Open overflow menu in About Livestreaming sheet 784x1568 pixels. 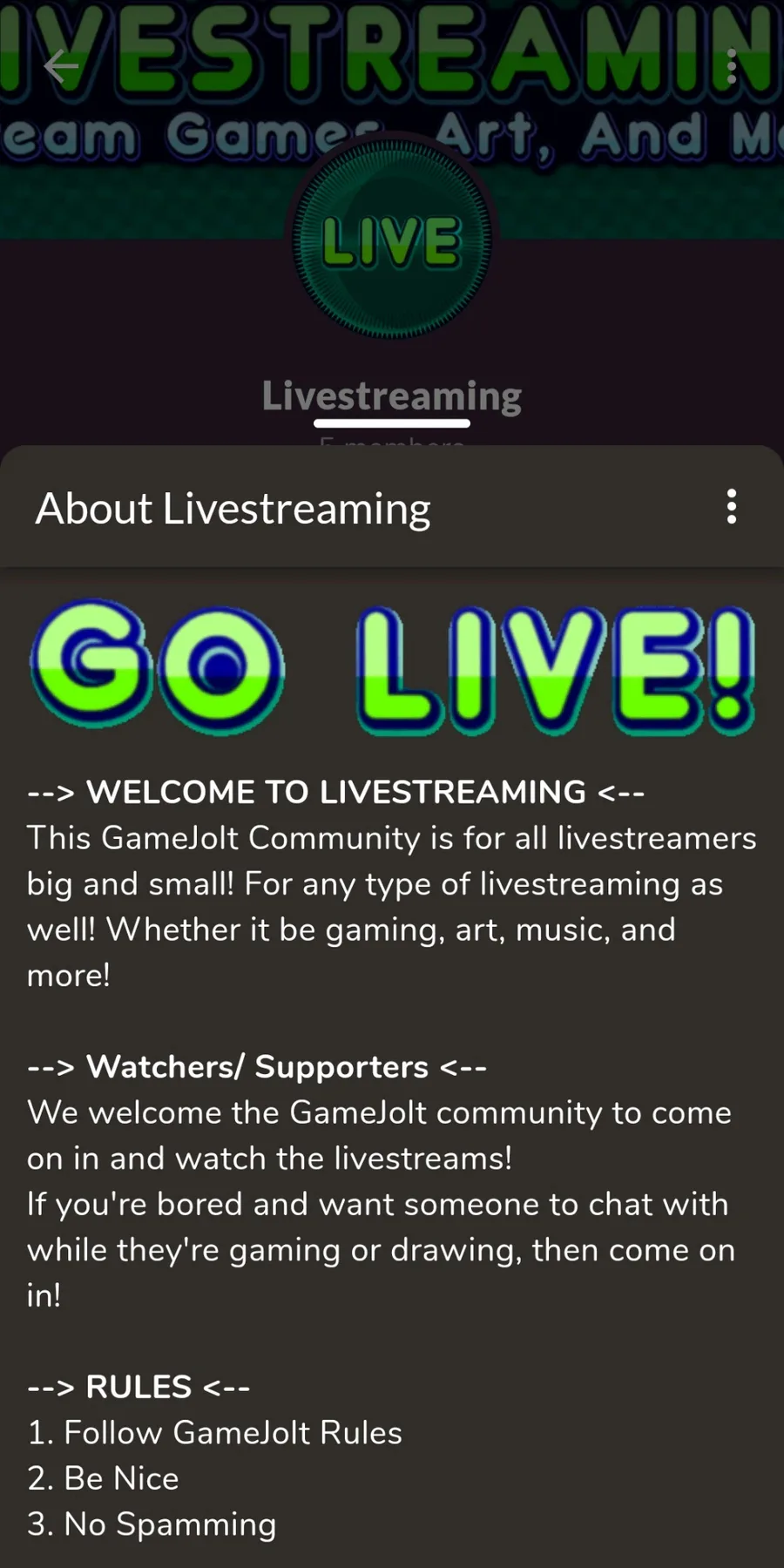tap(732, 506)
